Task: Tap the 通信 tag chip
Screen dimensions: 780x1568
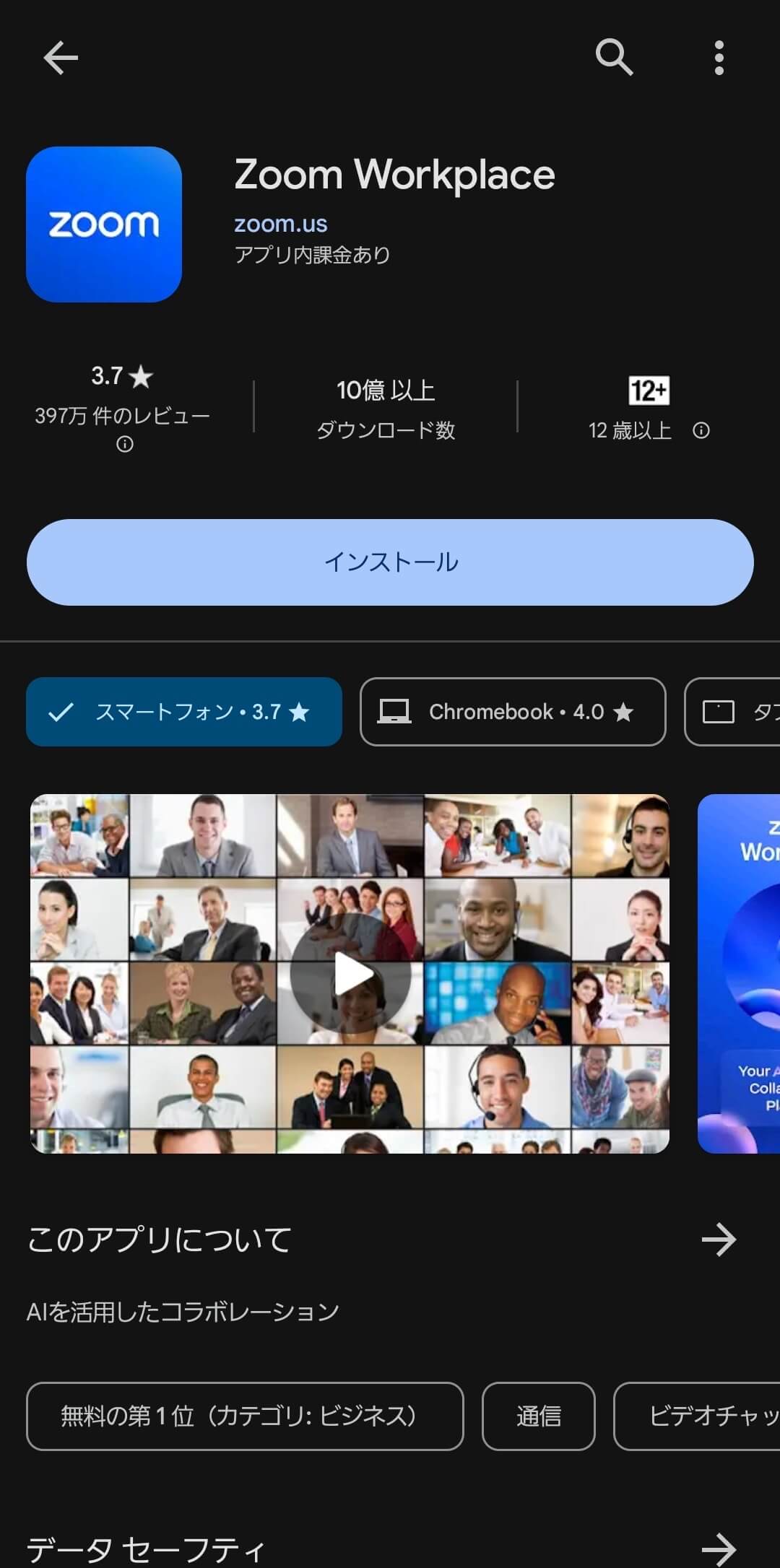Action: click(x=539, y=1416)
